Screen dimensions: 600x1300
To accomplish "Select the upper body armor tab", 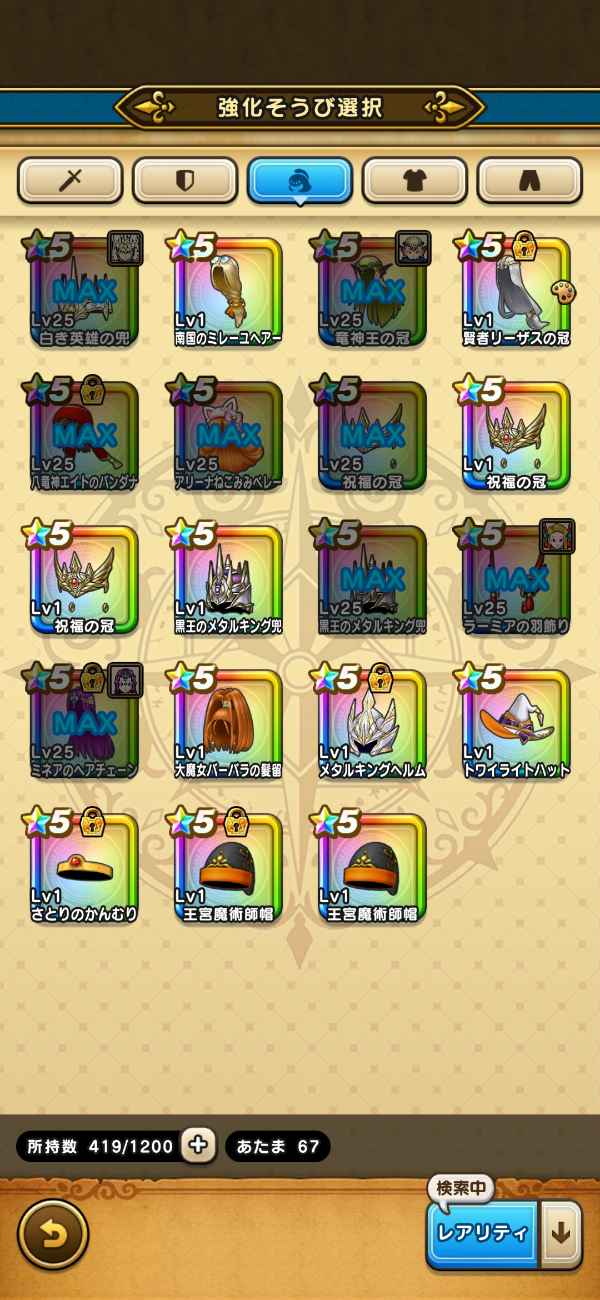I will (414, 181).
